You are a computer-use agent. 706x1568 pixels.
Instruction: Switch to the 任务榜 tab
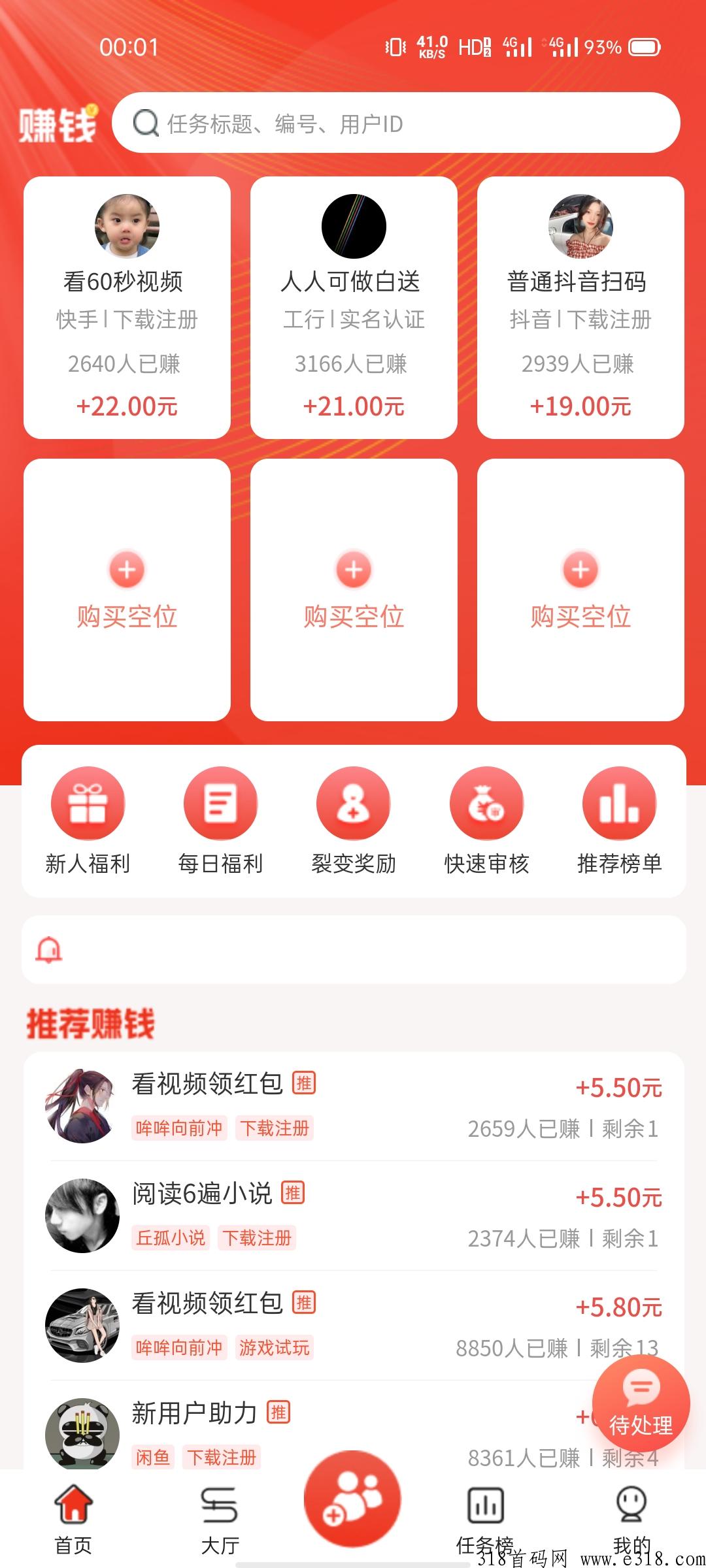pos(485,1520)
